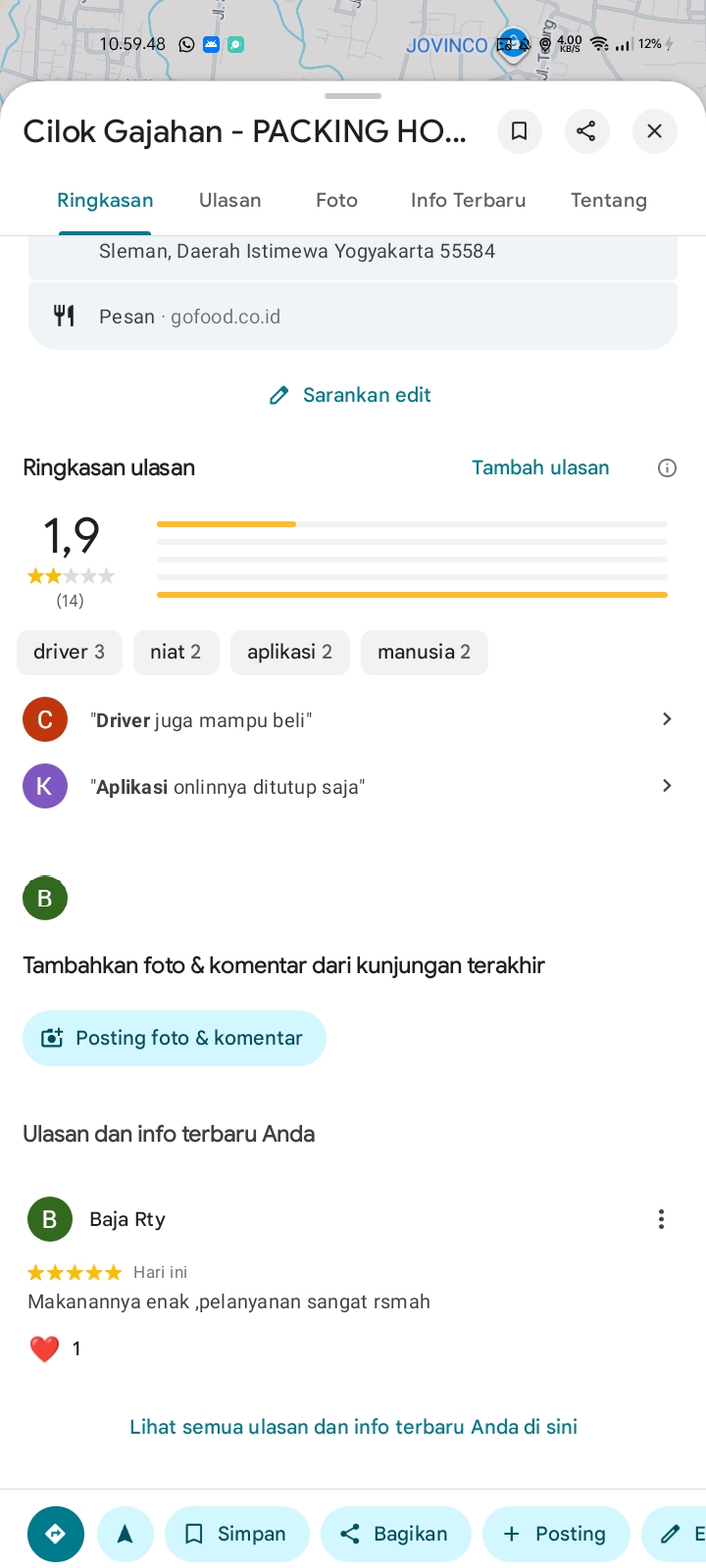Filter reviews by the driver chip
This screenshot has width=706, height=1568.
point(69,652)
